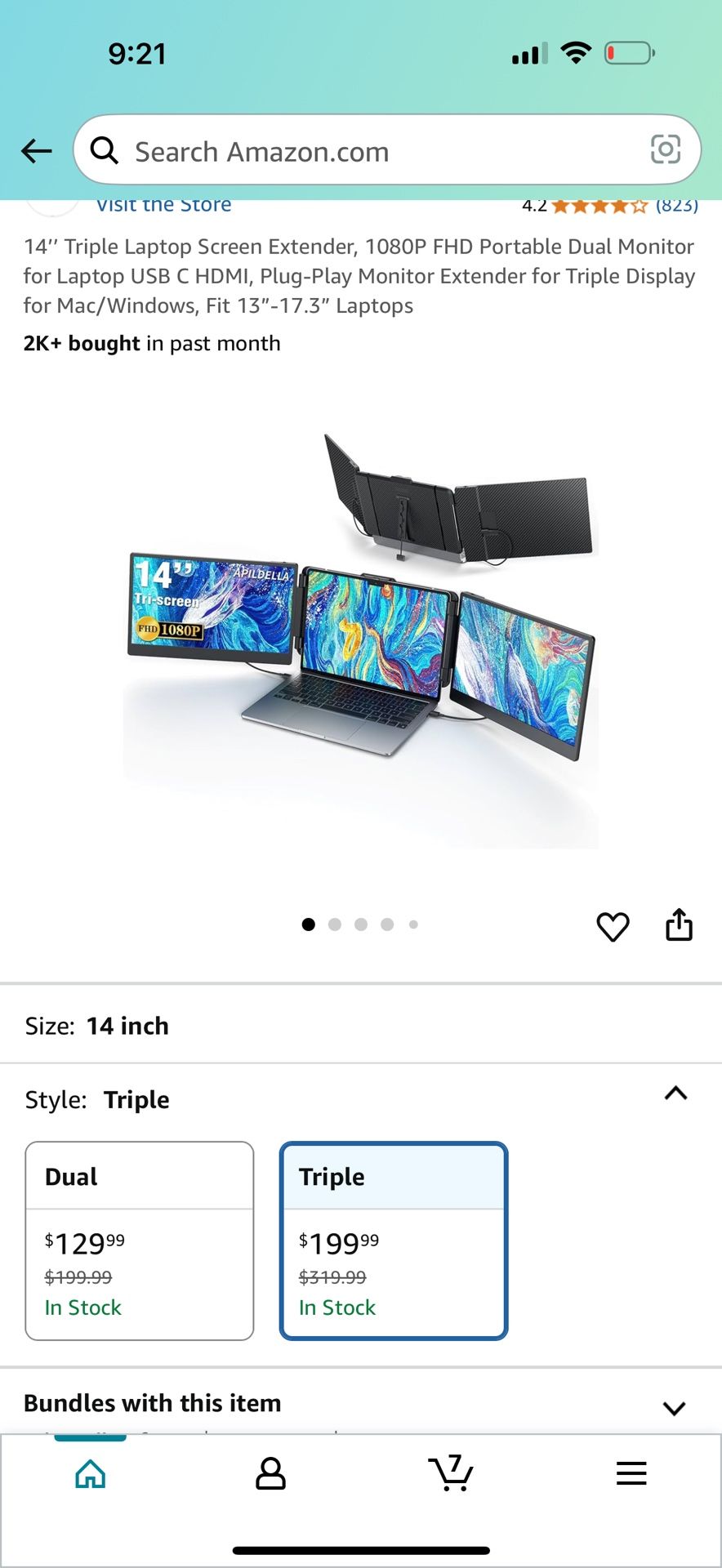The image size is (722, 1568).
Task: Share this product listing
Action: [679, 925]
